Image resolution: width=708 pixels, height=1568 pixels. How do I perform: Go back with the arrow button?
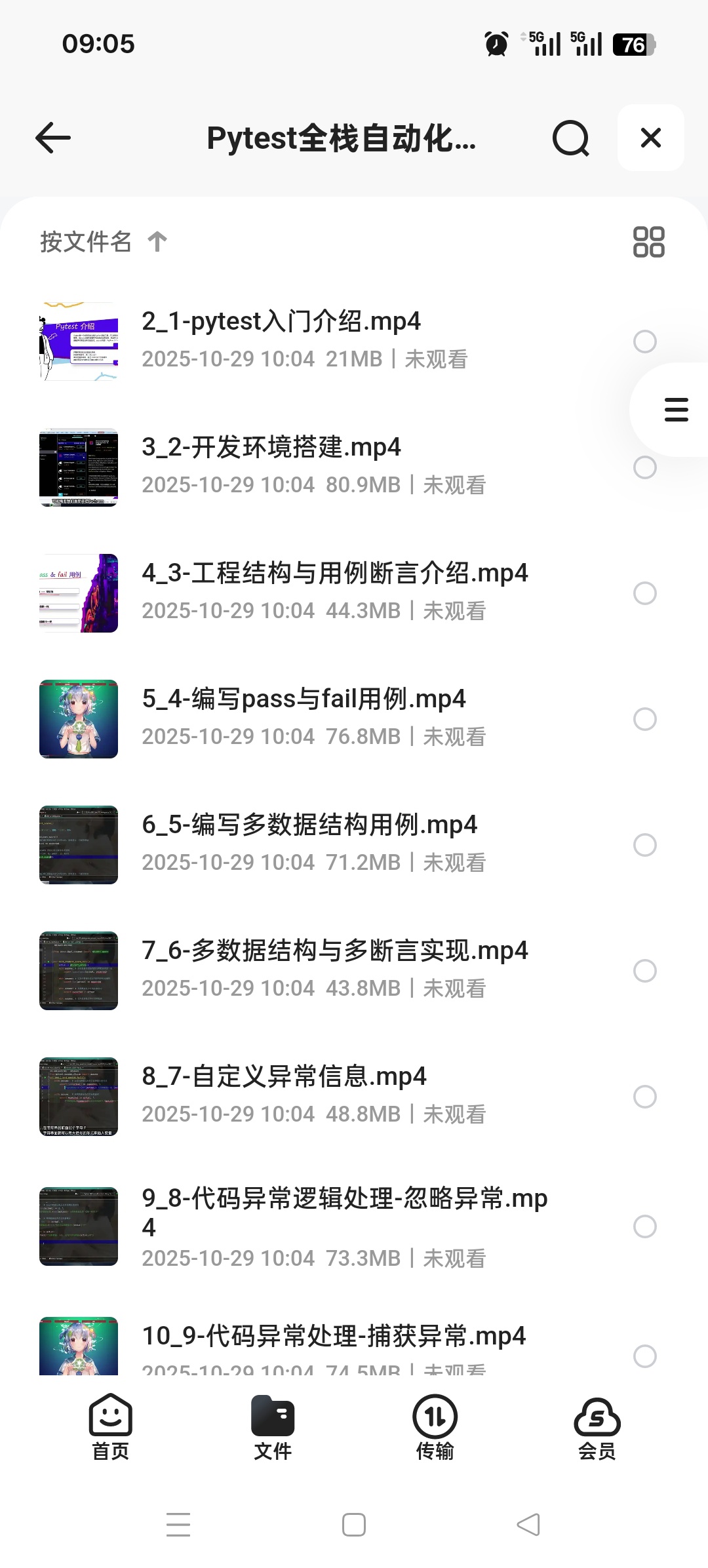(52, 138)
